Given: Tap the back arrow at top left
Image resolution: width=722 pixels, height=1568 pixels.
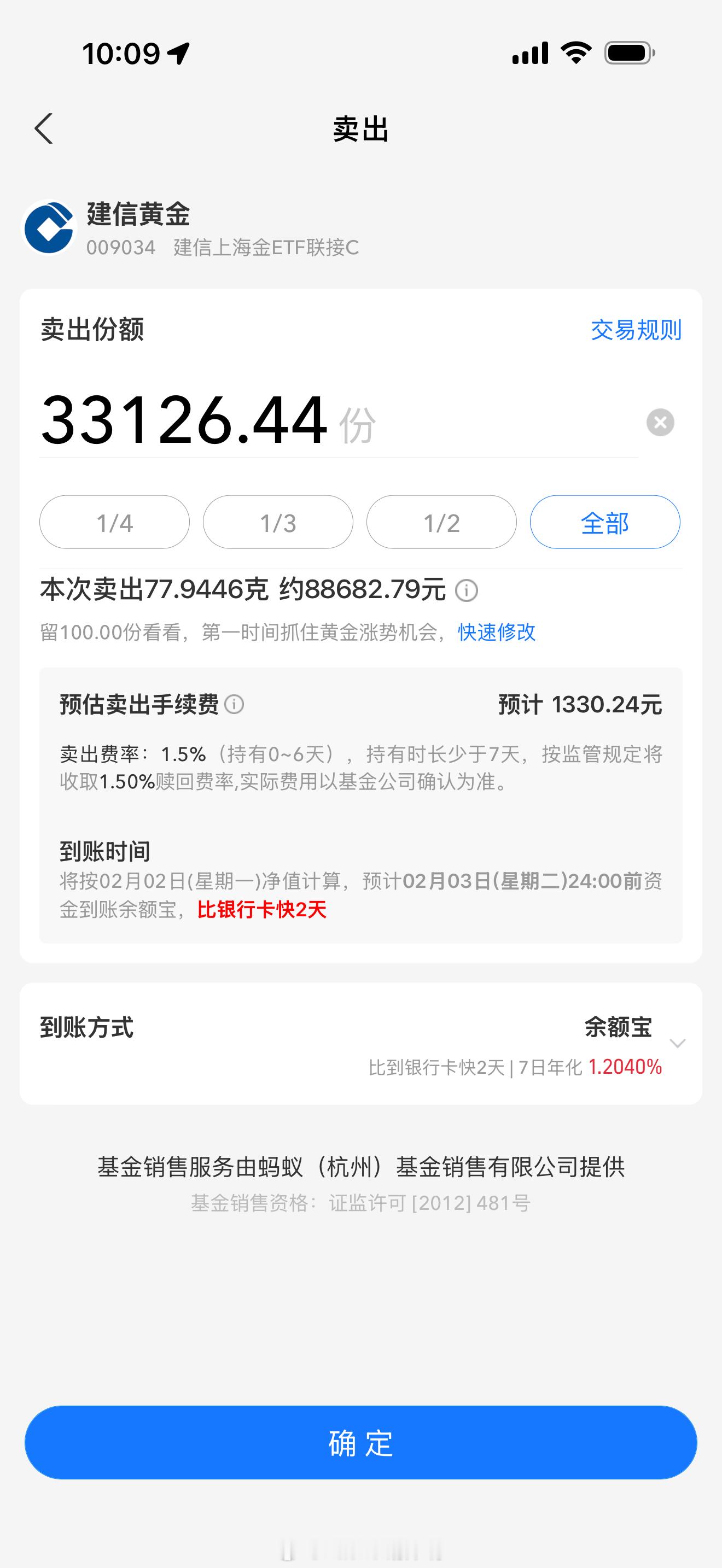Looking at the screenshot, I should point(43,129).
